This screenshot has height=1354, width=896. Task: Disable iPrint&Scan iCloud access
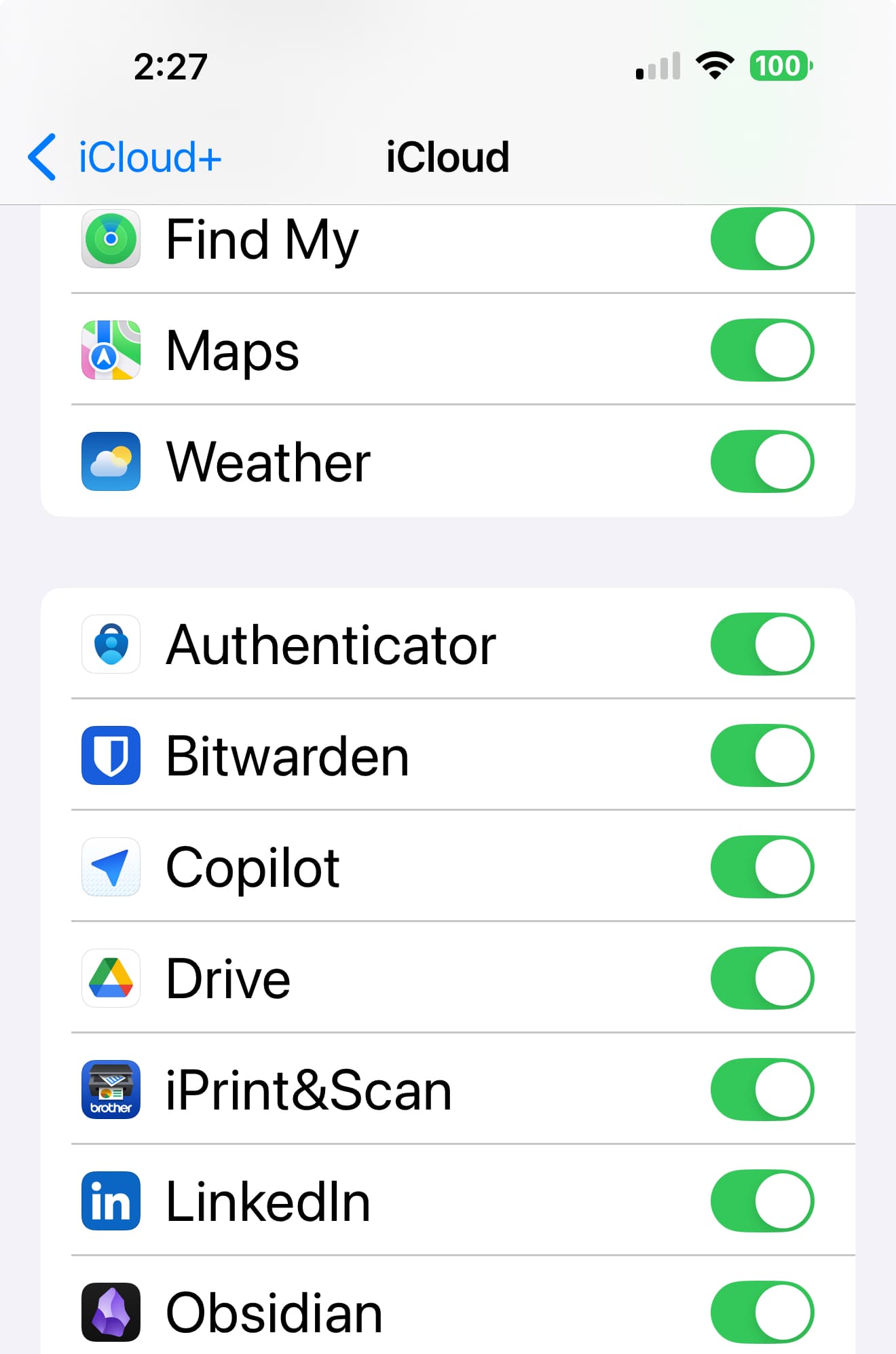pyautogui.click(x=762, y=1090)
